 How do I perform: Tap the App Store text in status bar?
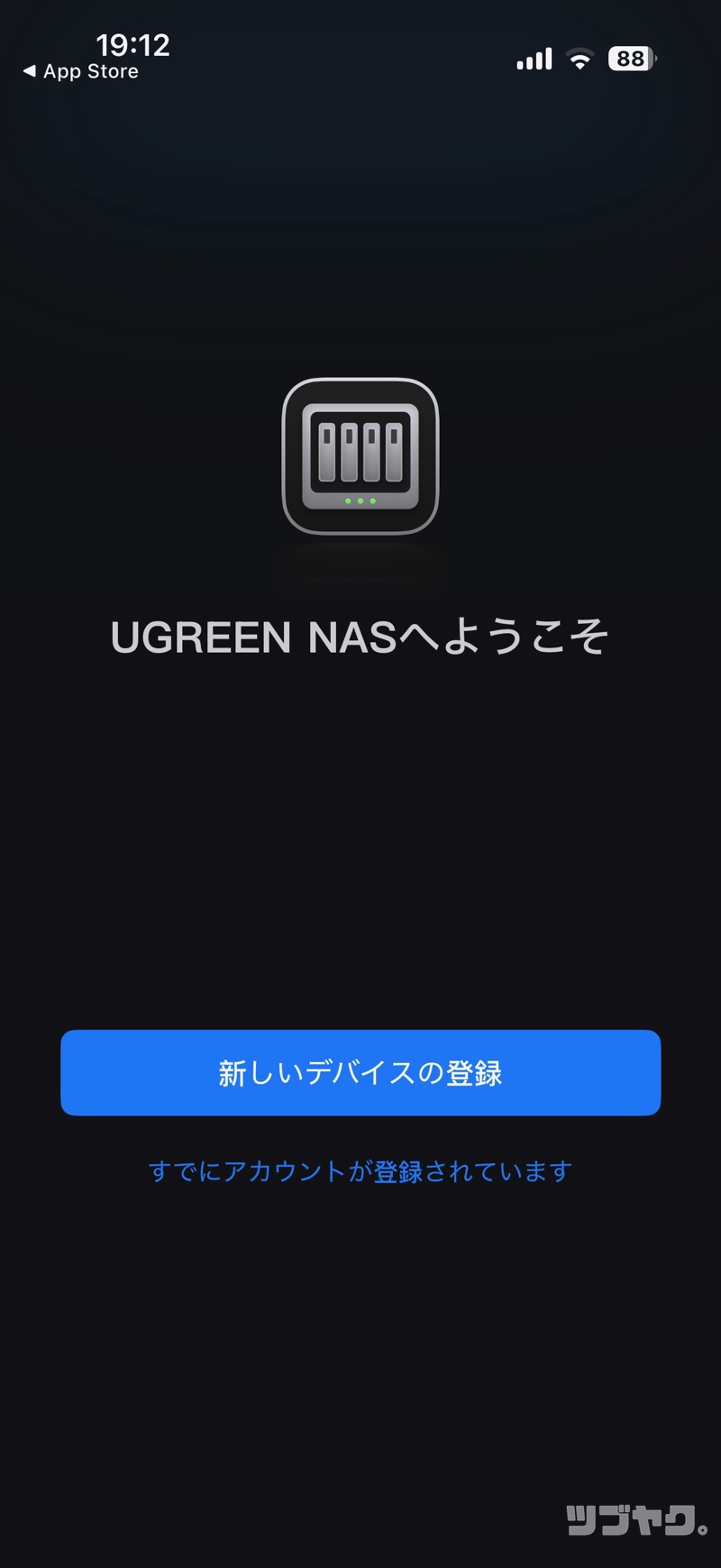(90, 72)
